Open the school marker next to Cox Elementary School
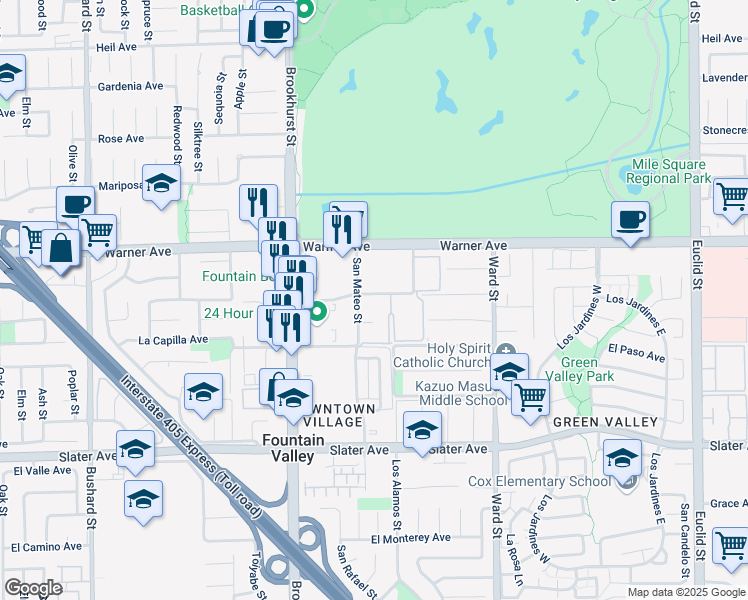Viewport: 748px width, 600px height. [x=622, y=460]
